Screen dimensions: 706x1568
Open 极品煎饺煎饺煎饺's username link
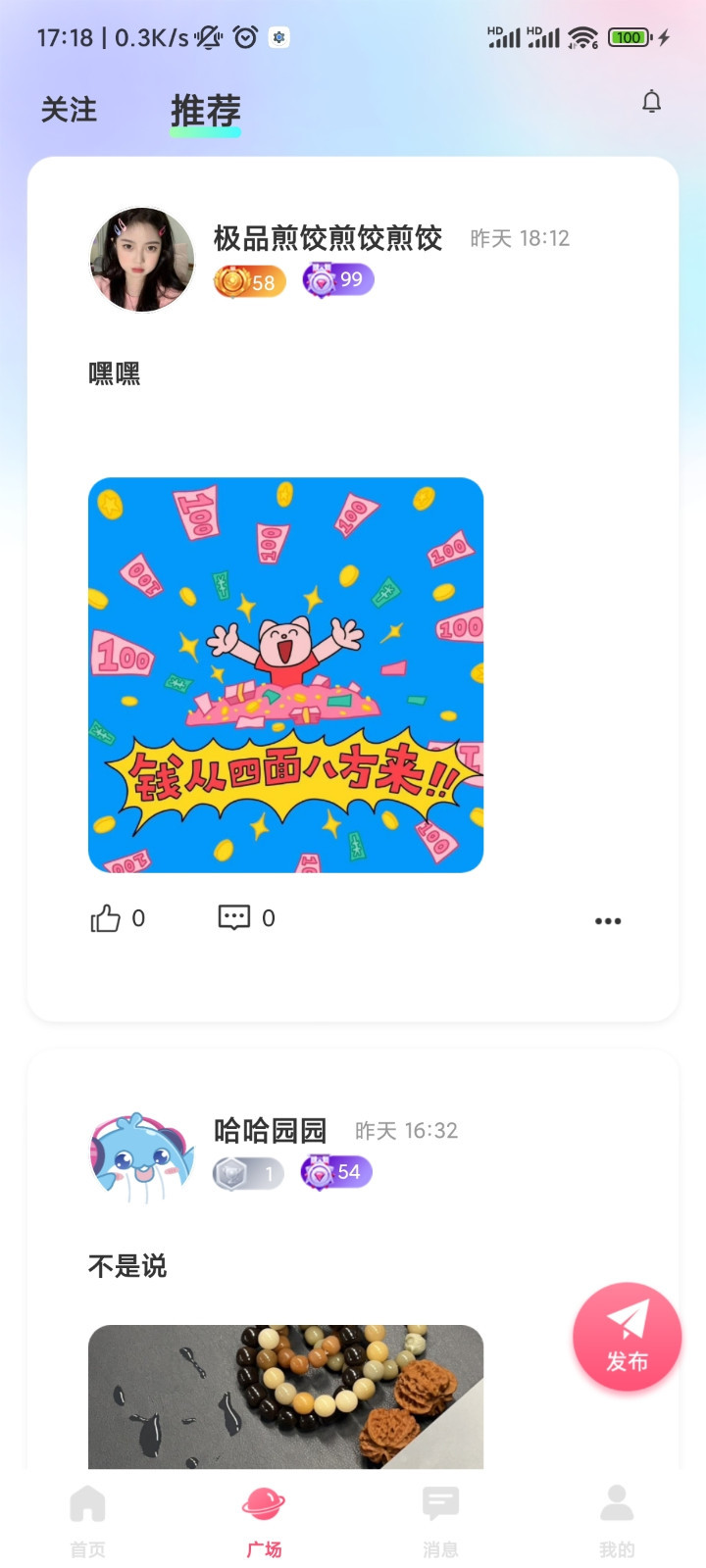pyautogui.click(x=328, y=238)
